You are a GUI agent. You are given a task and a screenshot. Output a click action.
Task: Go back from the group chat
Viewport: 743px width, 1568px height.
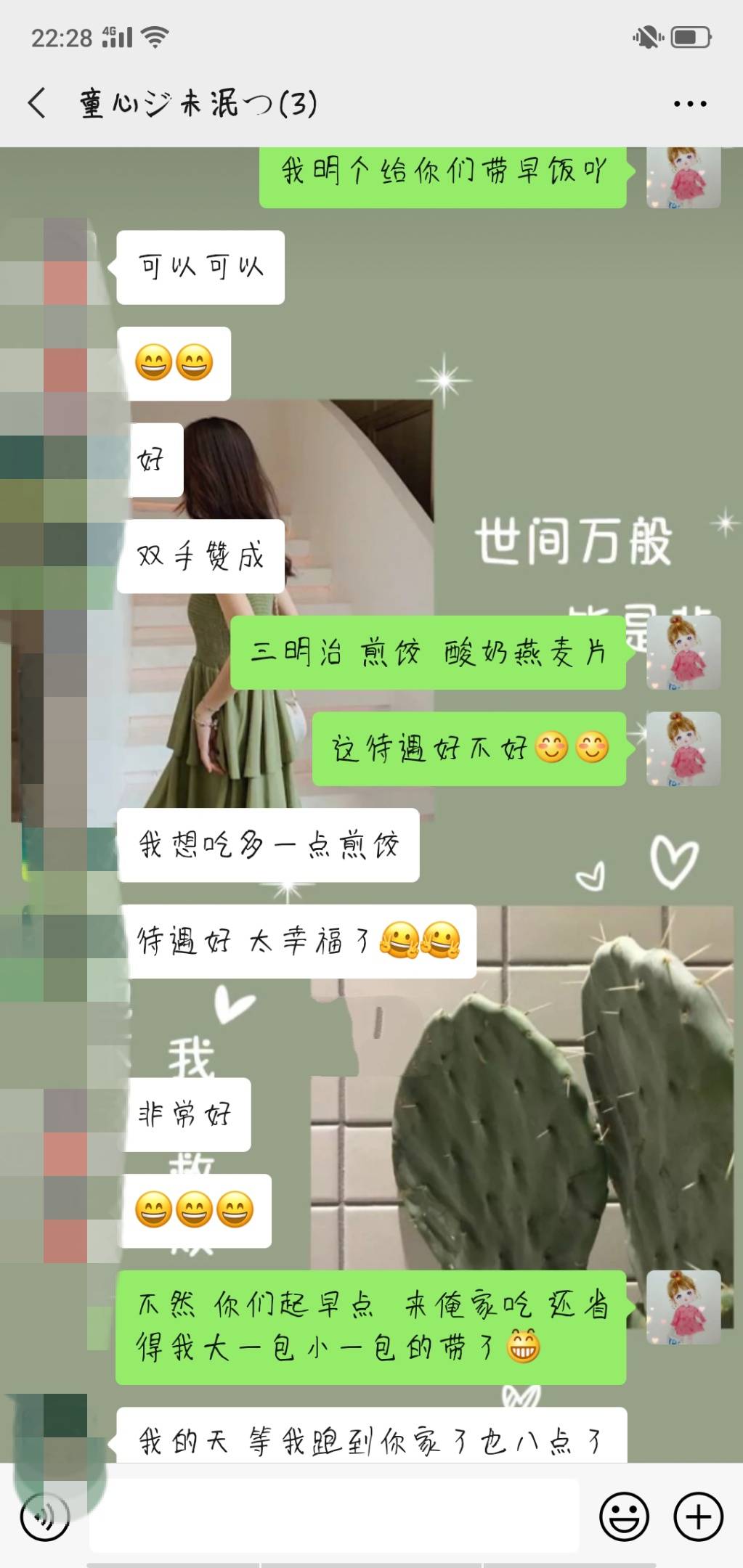tap(38, 103)
